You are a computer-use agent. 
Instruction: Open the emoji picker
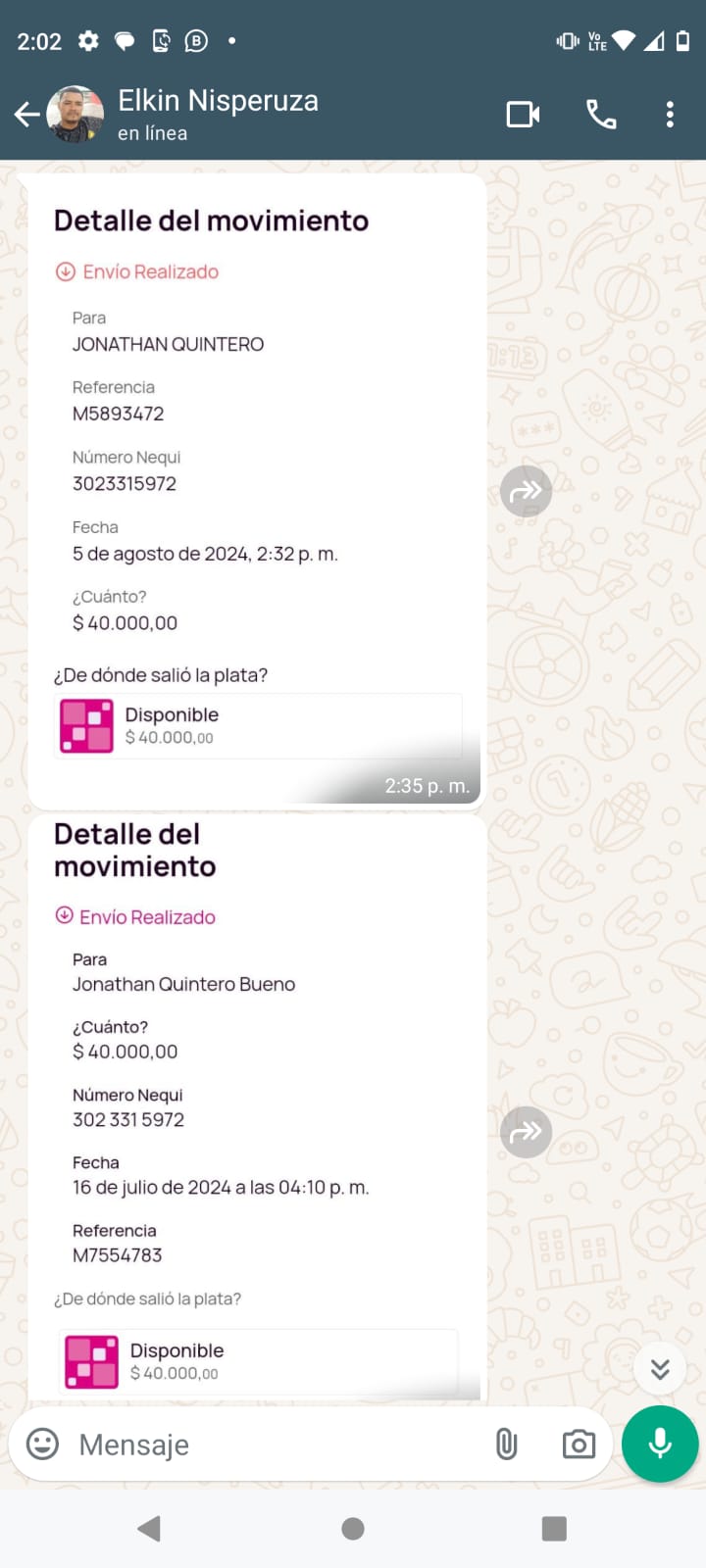click(42, 1444)
